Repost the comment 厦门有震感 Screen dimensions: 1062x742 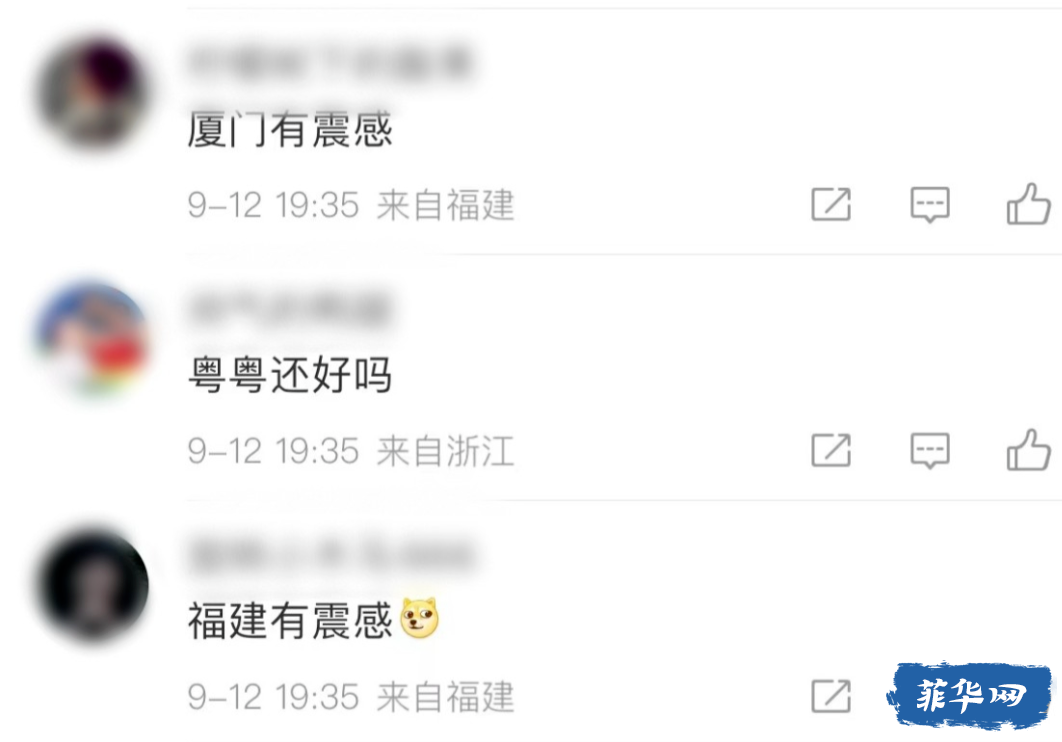831,204
